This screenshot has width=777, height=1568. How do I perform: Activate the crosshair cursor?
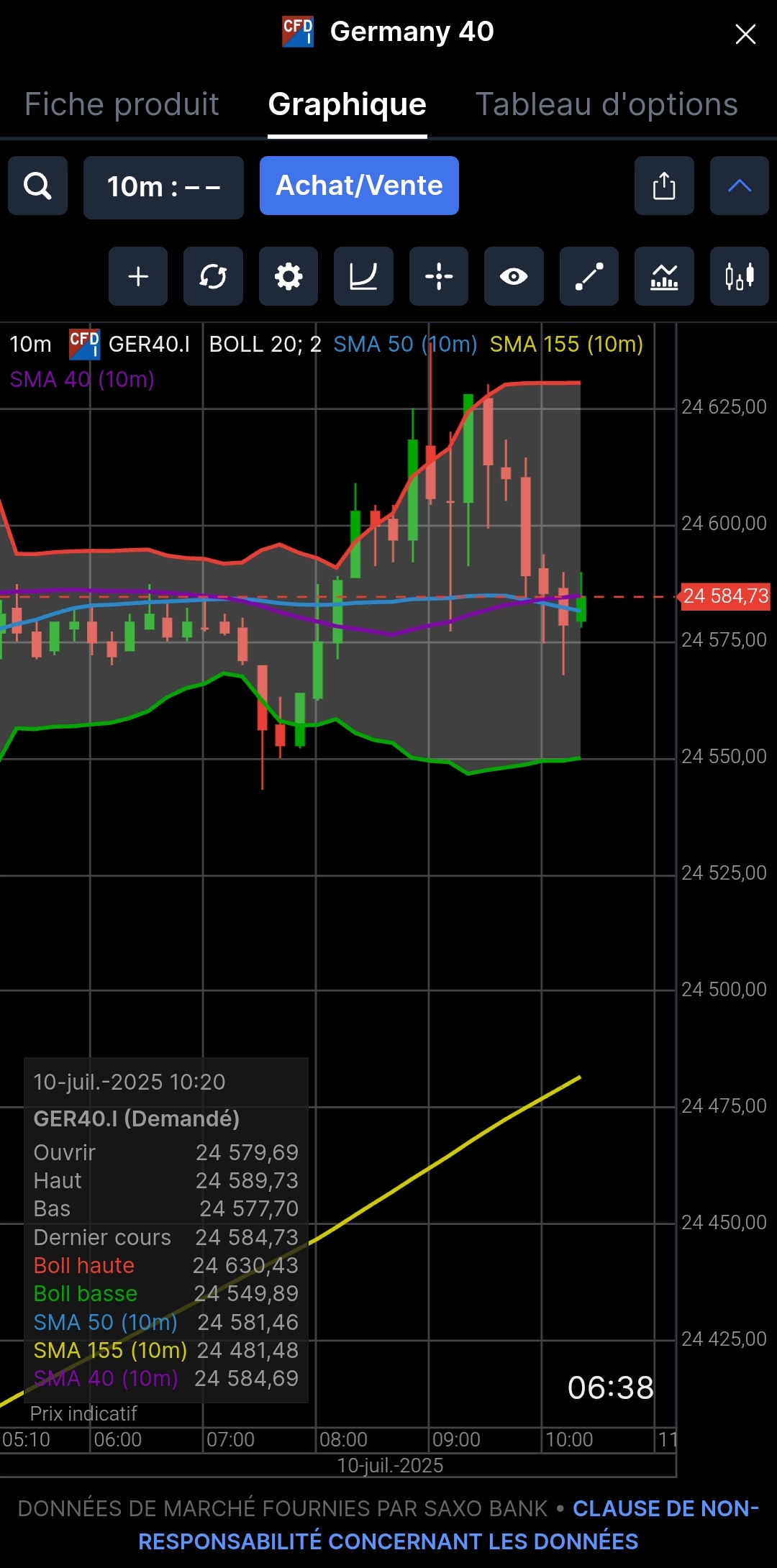[439, 276]
